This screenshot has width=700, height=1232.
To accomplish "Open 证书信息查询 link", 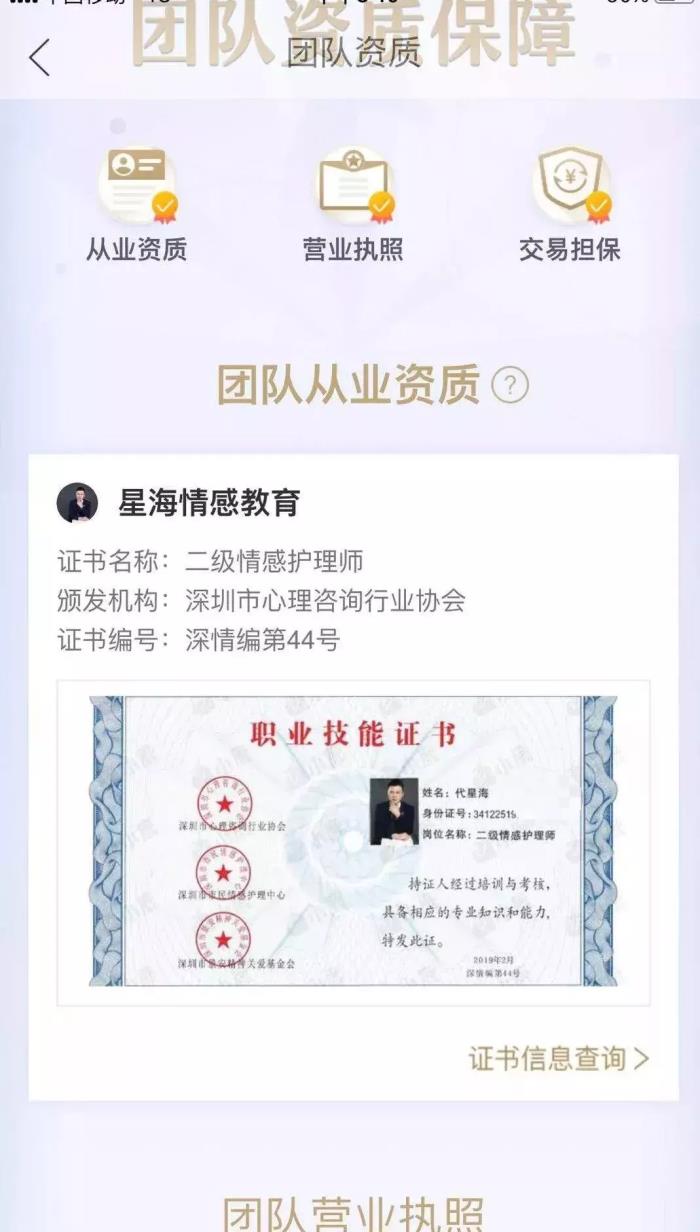I will pyautogui.click(x=558, y=1058).
